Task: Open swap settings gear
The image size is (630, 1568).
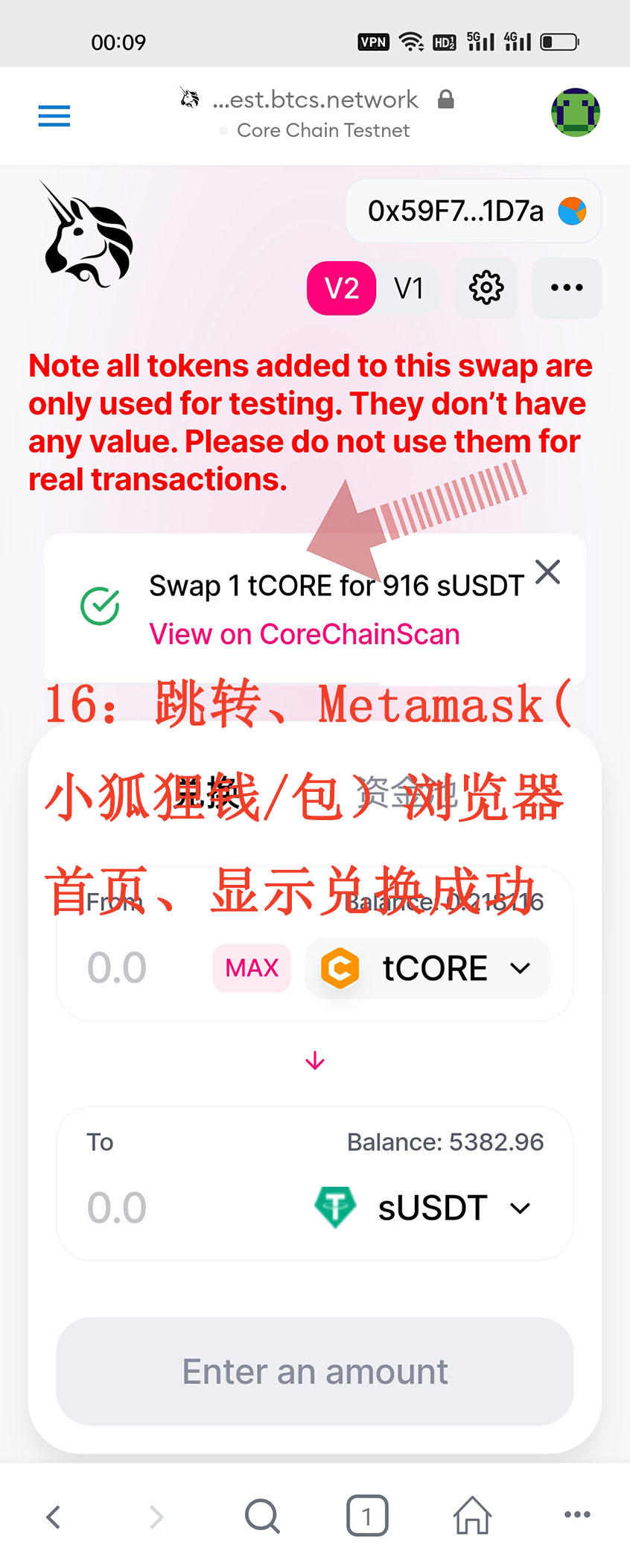Action: [x=486, y=288]
